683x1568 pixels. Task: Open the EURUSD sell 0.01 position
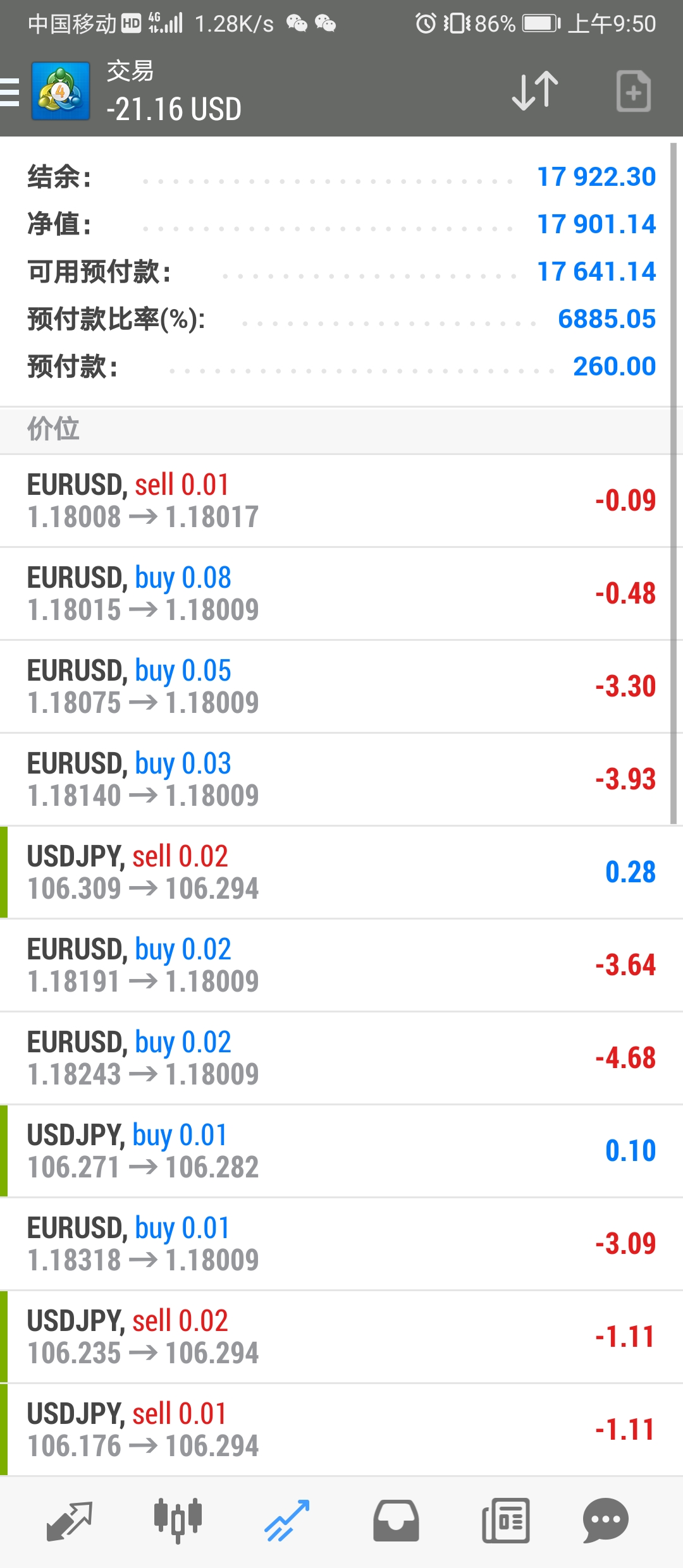pyautogui.click(x=341, y=501)
